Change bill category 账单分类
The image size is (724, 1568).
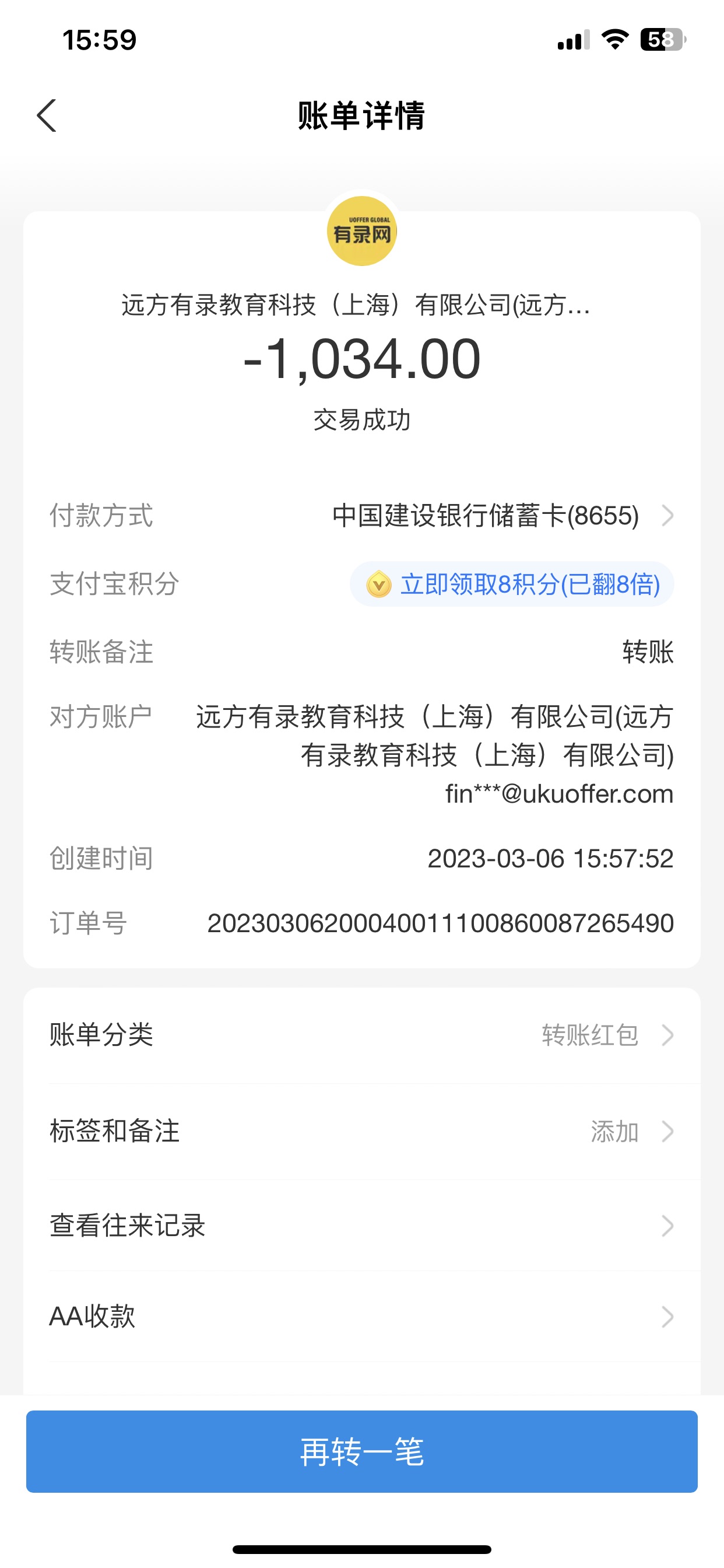(x=361, y=1035)
